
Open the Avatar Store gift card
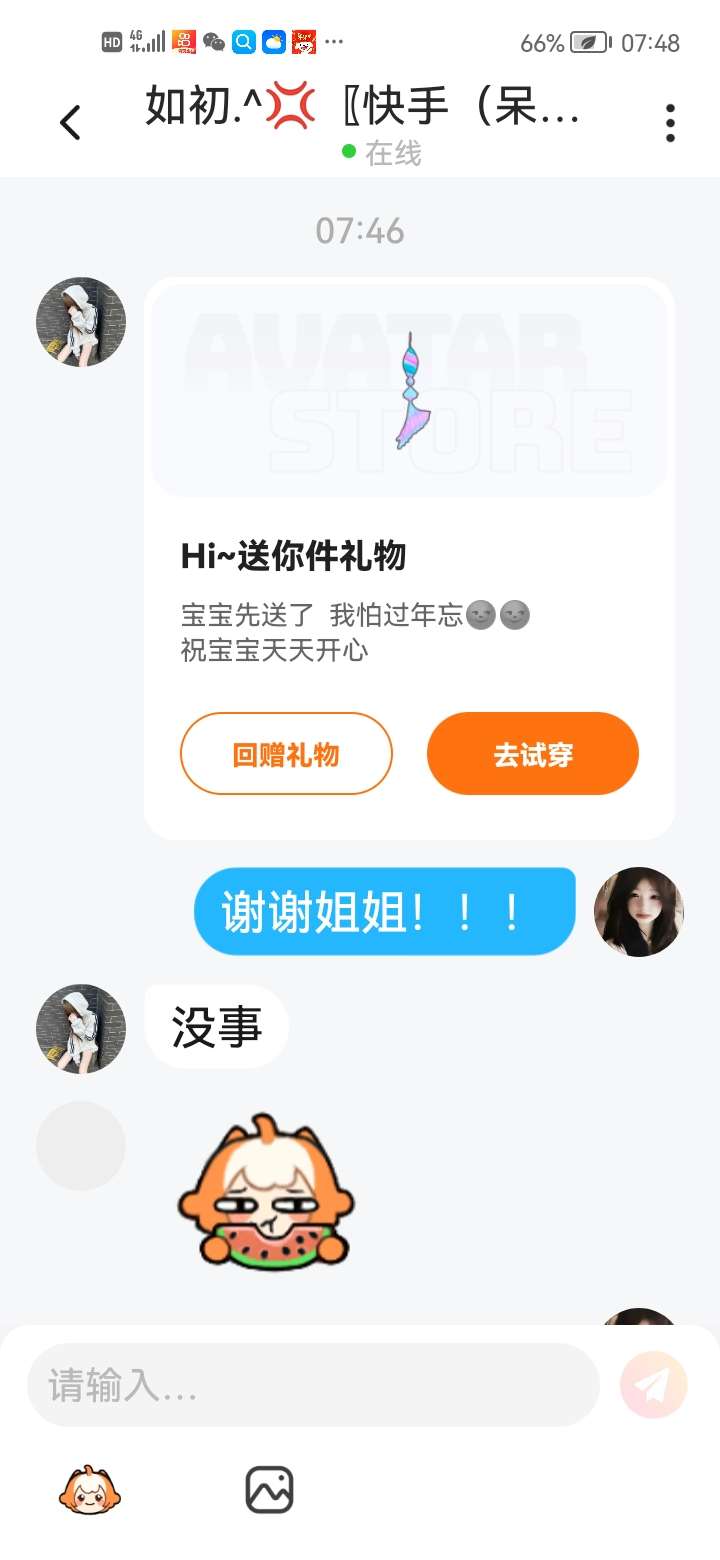pyautogui.click(x=409, y=390)
